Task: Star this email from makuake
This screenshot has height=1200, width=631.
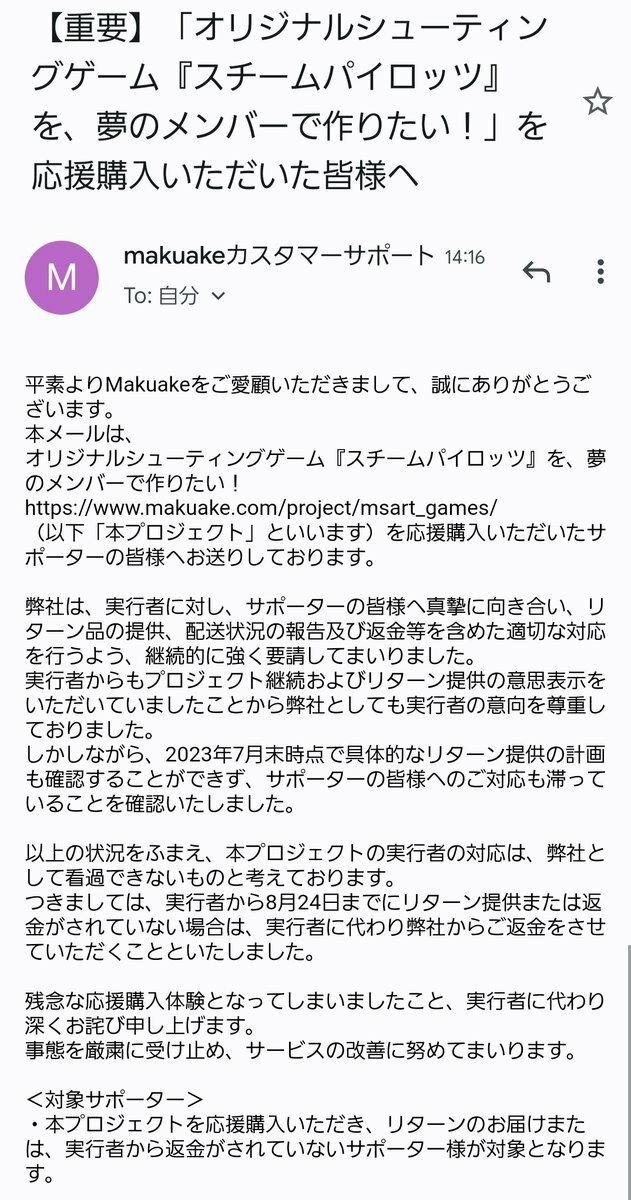Action: pos(597,101)
